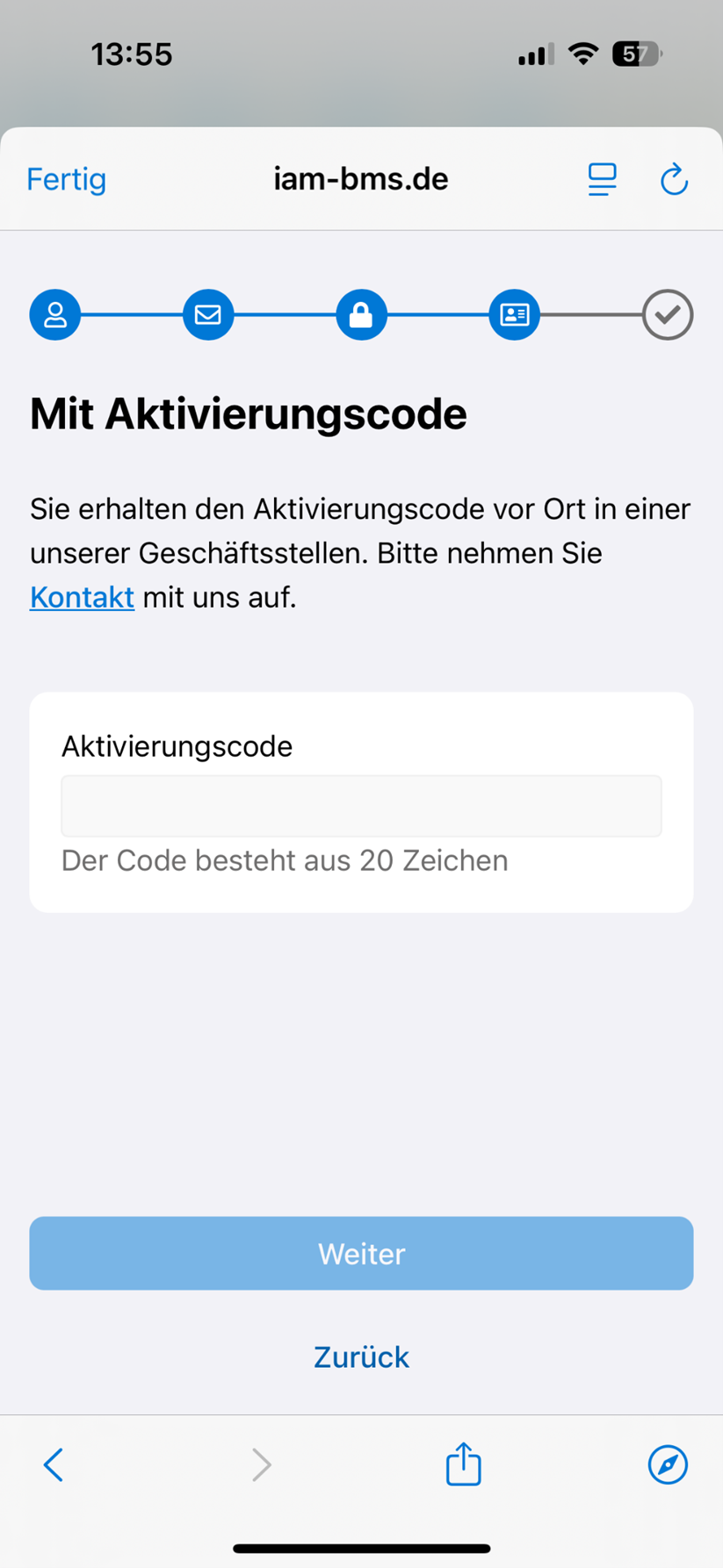Image resolution: width=723 pixels, height=1568 pixels.
Task: Tap the Weiter button
Action: click(x=361, y=1254)
